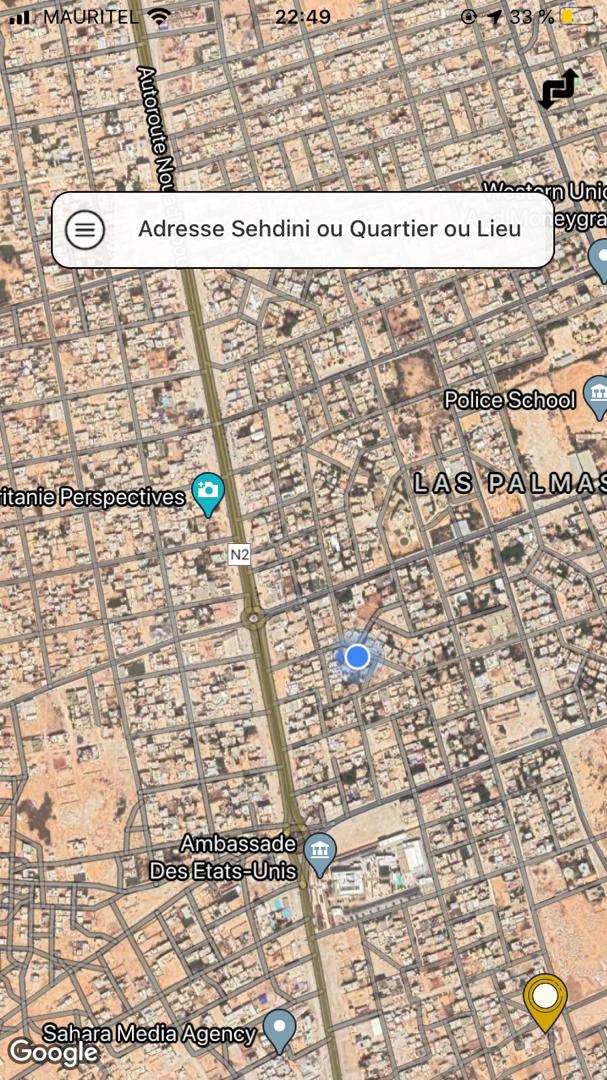Tap the route directions arrow icon

click(x=559, y=89)
